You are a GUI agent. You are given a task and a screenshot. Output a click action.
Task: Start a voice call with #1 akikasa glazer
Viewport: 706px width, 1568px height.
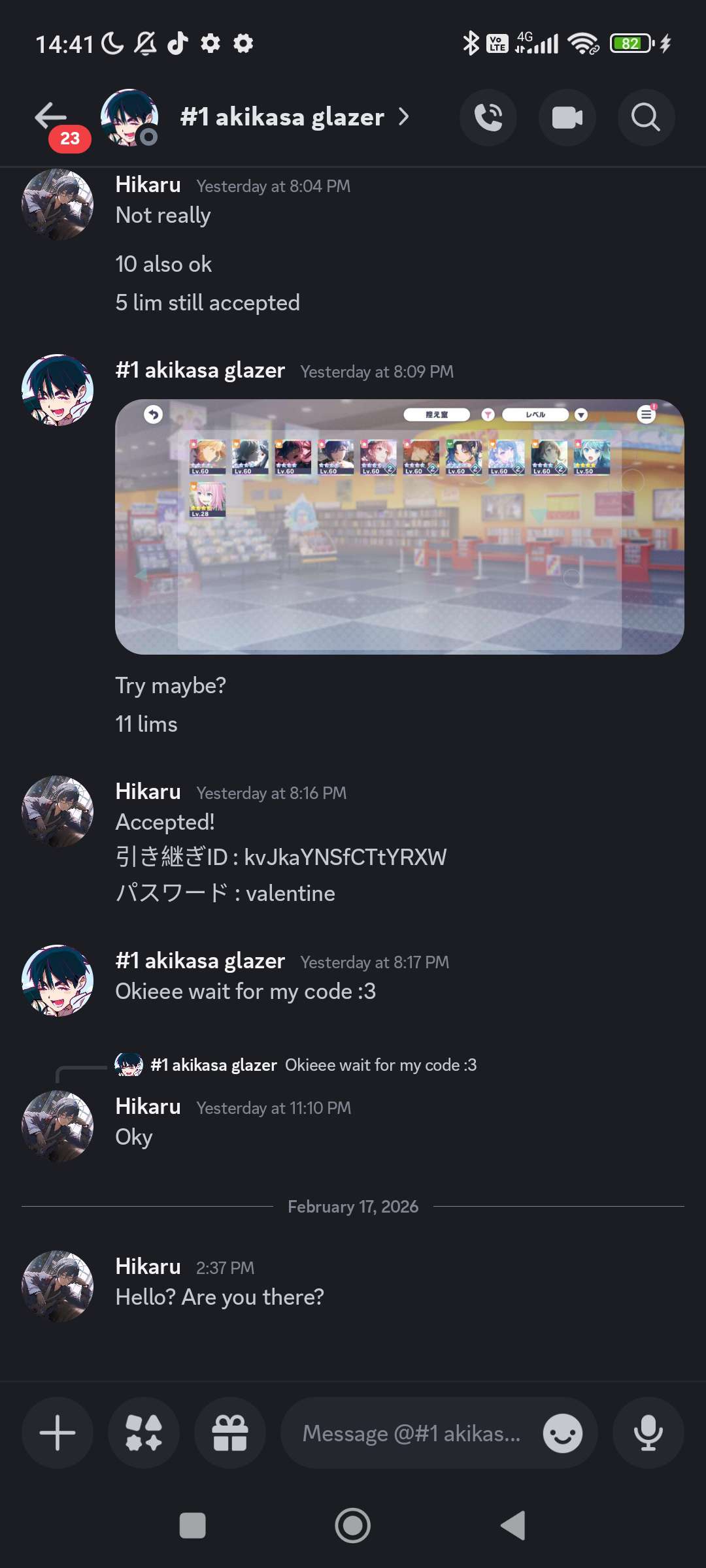tap(488, 118)
